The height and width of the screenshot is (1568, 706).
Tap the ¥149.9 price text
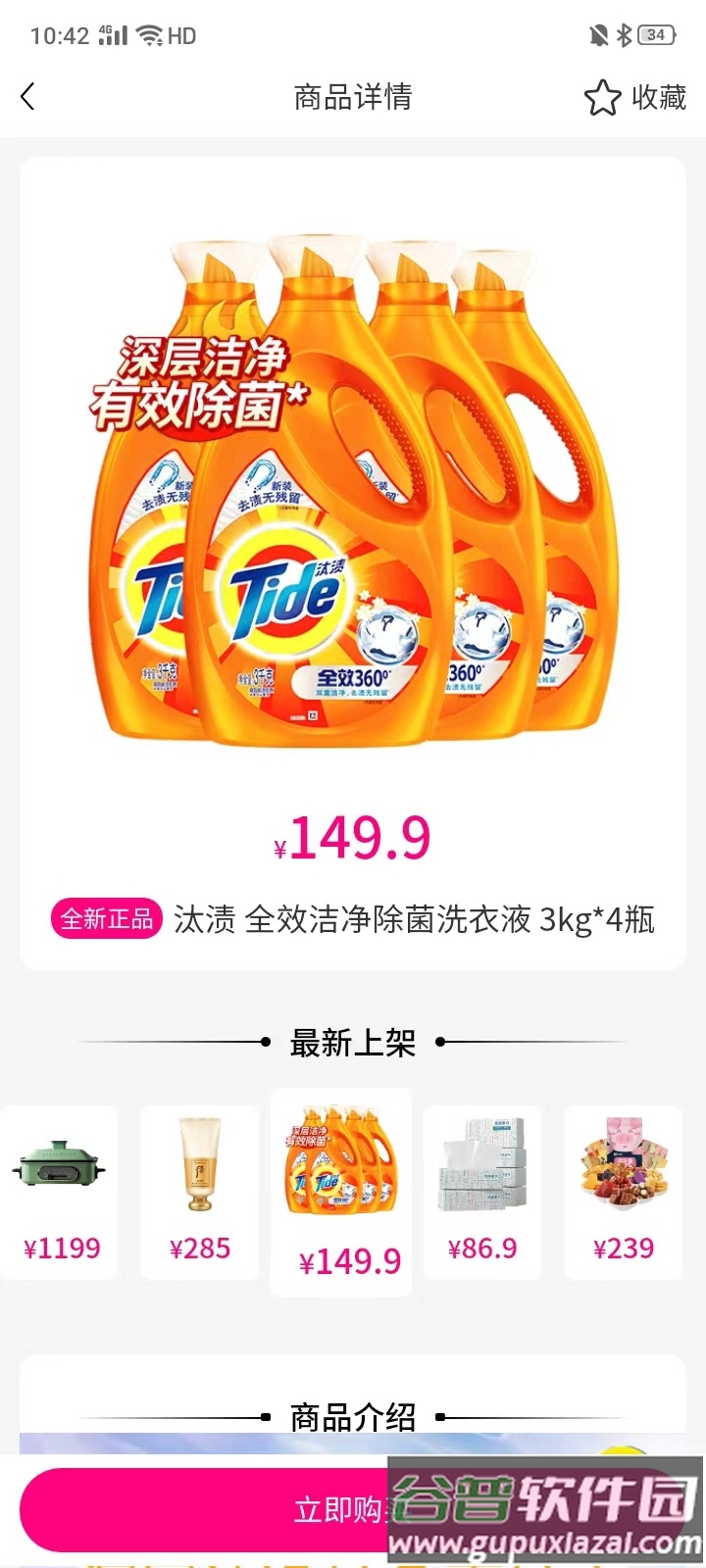point(353,838)
